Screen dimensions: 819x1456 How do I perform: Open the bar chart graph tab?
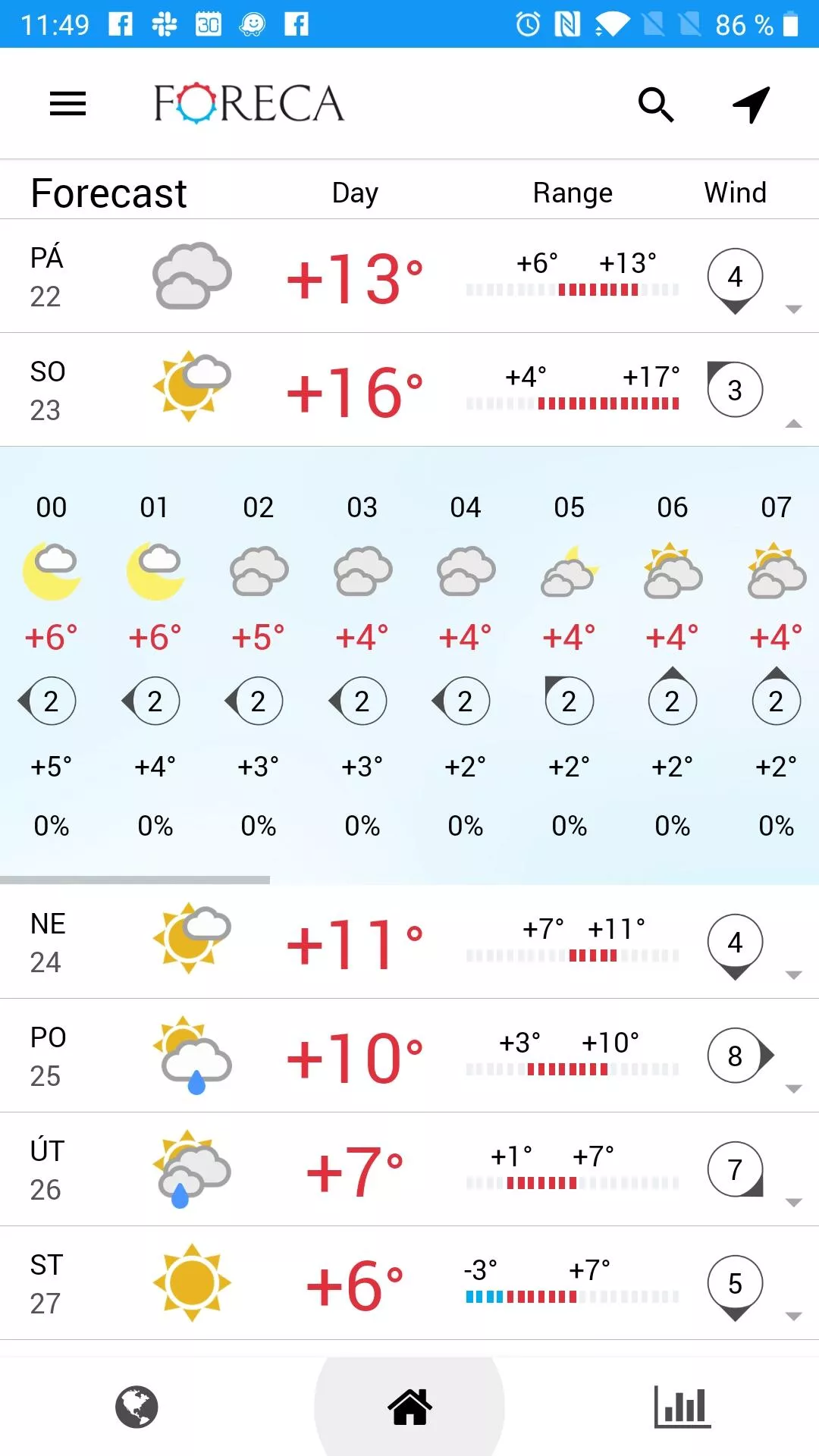pos(682,1407)
